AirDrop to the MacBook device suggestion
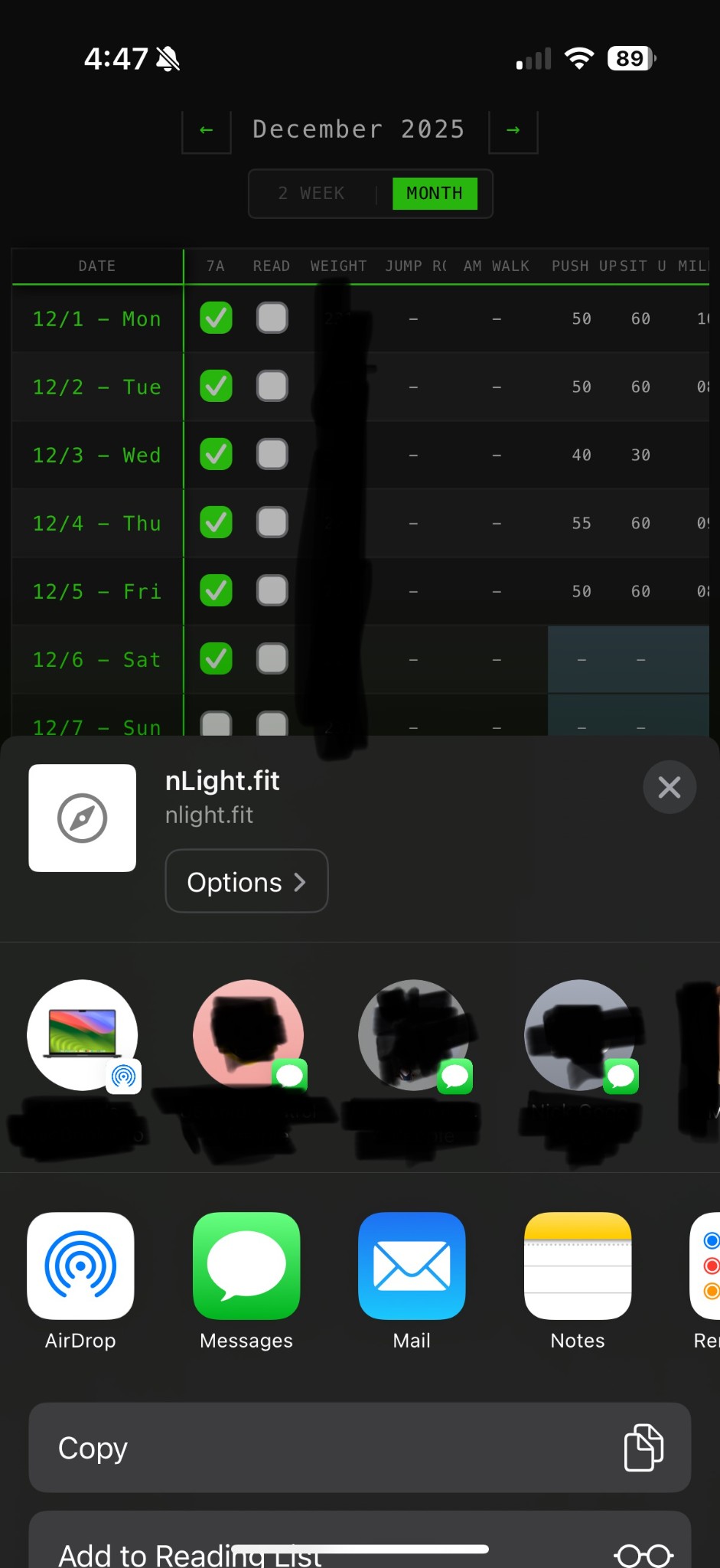Viewport: 720px width, 1568px height. [x=83, y=1035]
